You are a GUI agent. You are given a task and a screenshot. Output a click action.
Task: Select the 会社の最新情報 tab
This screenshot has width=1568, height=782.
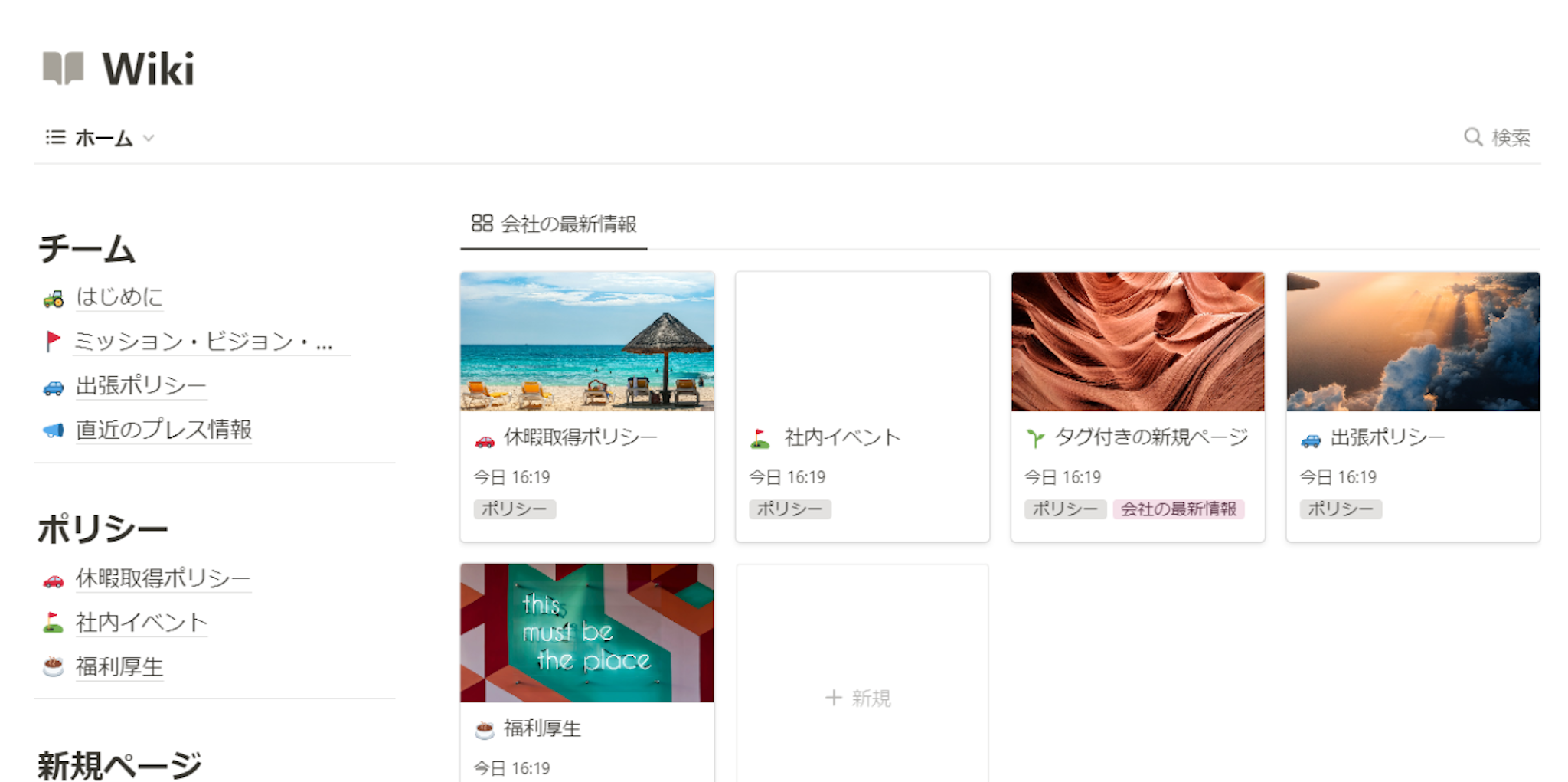554,224
